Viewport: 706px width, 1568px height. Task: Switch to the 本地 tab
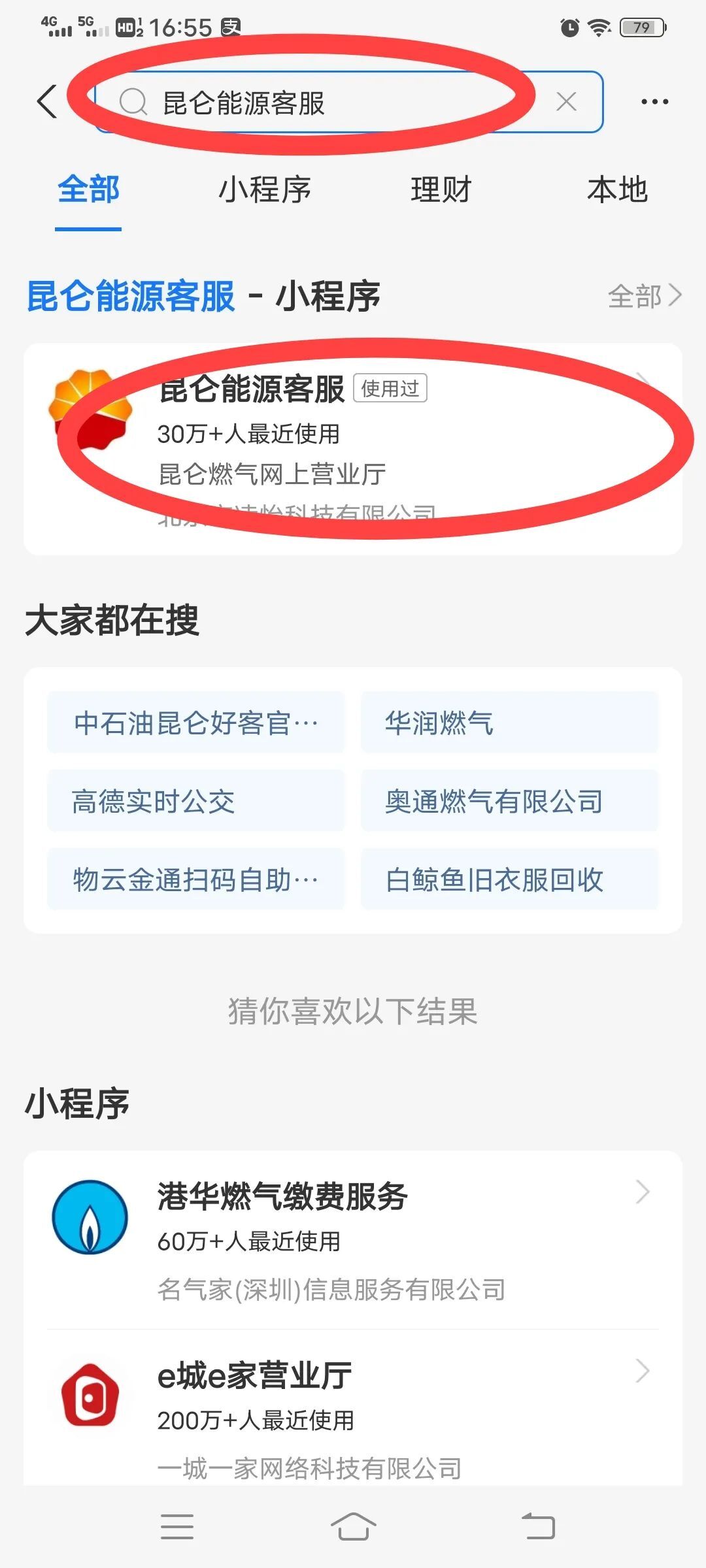click(617, 190)
